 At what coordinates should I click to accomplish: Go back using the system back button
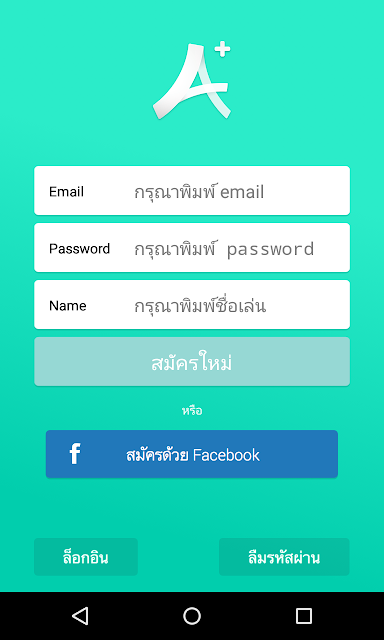point(80,616)
